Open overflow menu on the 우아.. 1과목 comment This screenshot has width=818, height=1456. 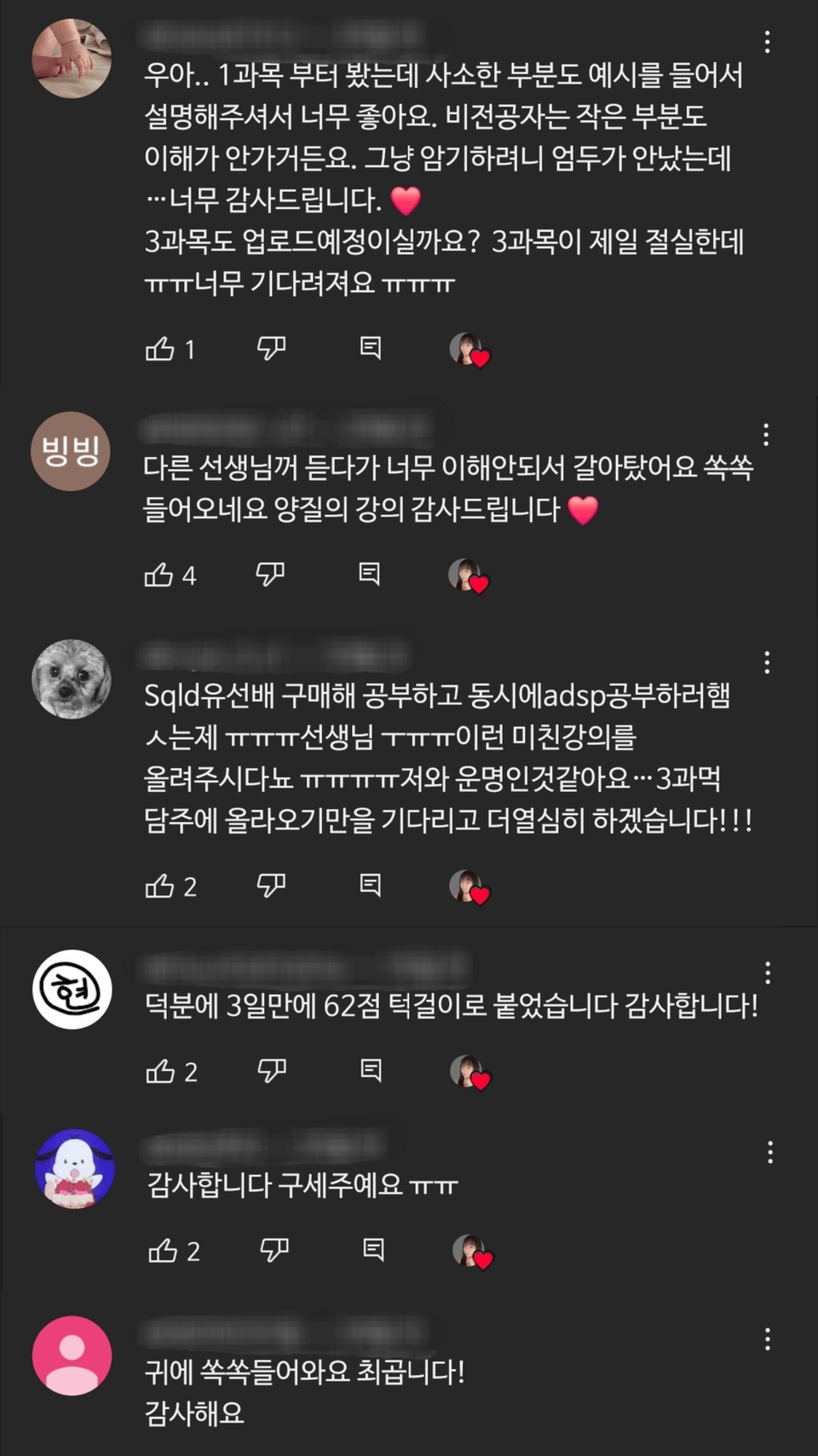[767, 42]
